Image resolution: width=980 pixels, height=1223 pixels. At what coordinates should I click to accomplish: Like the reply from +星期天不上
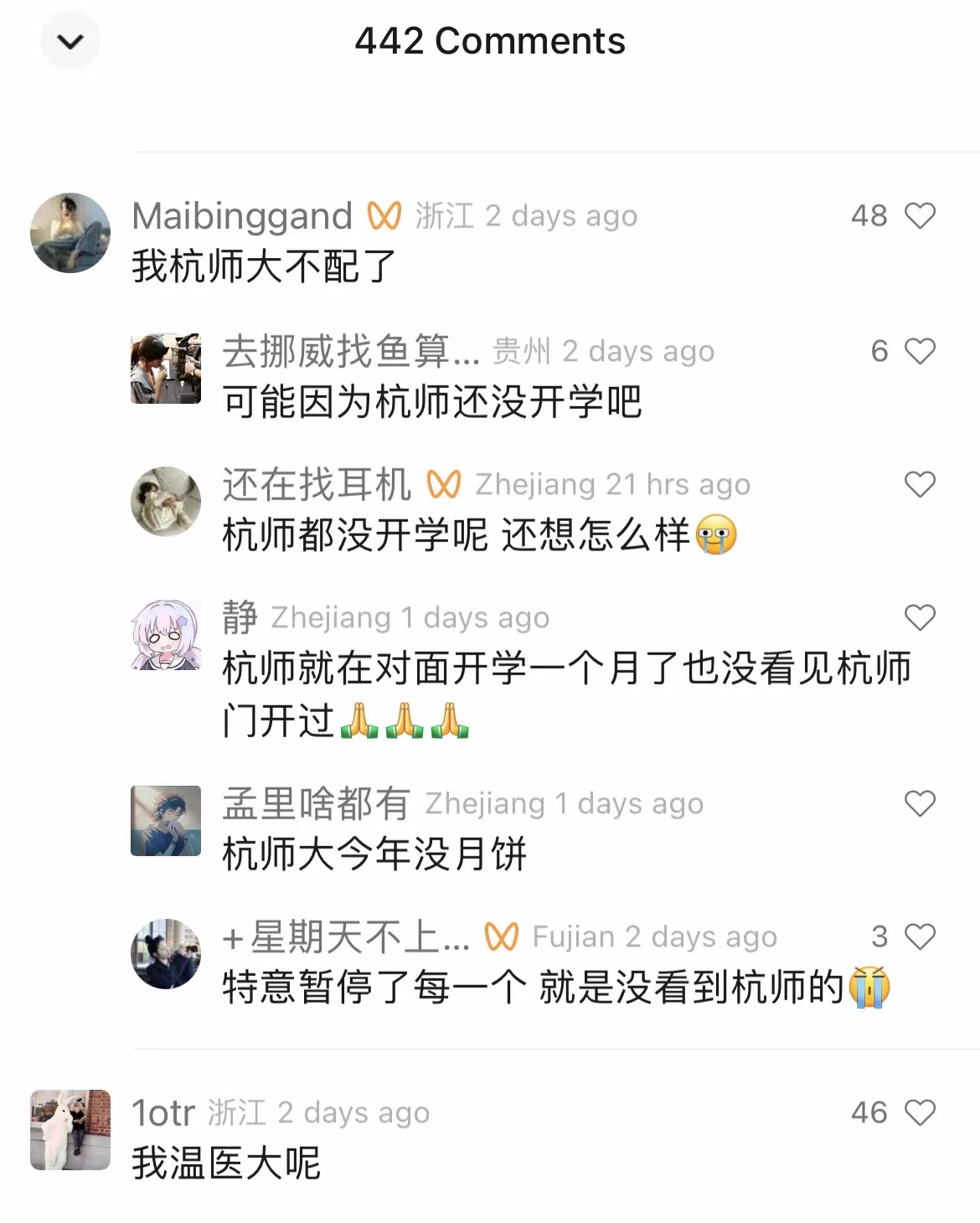click(x=920, y=937)
